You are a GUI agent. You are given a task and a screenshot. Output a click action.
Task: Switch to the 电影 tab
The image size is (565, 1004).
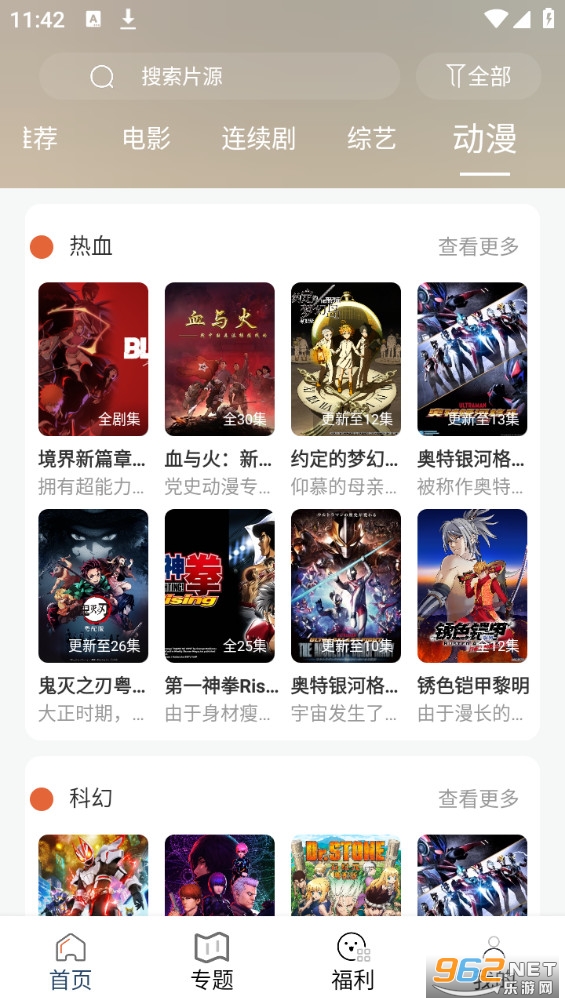click(x=147, y=138)
